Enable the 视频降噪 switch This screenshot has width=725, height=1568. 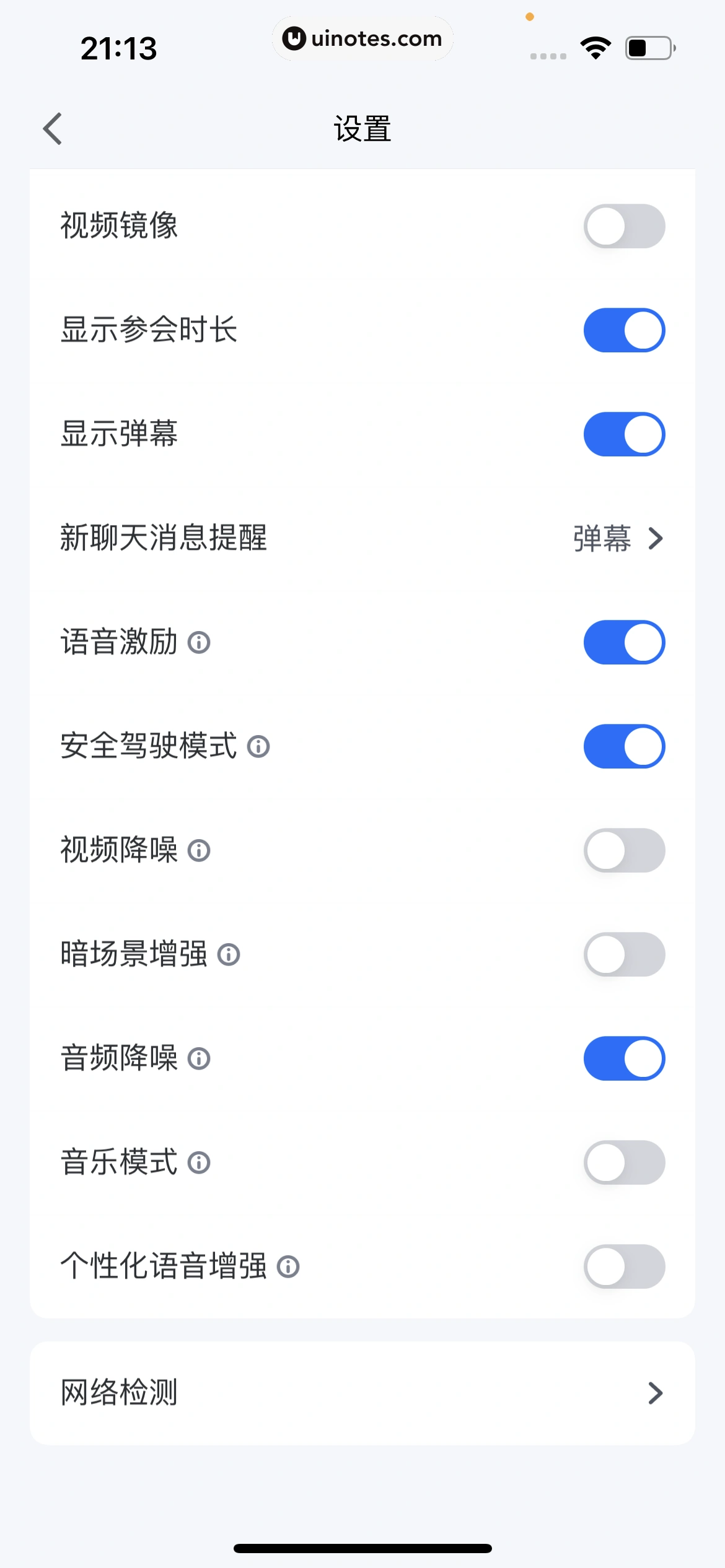pyautogui.click(x=623, y=851)
